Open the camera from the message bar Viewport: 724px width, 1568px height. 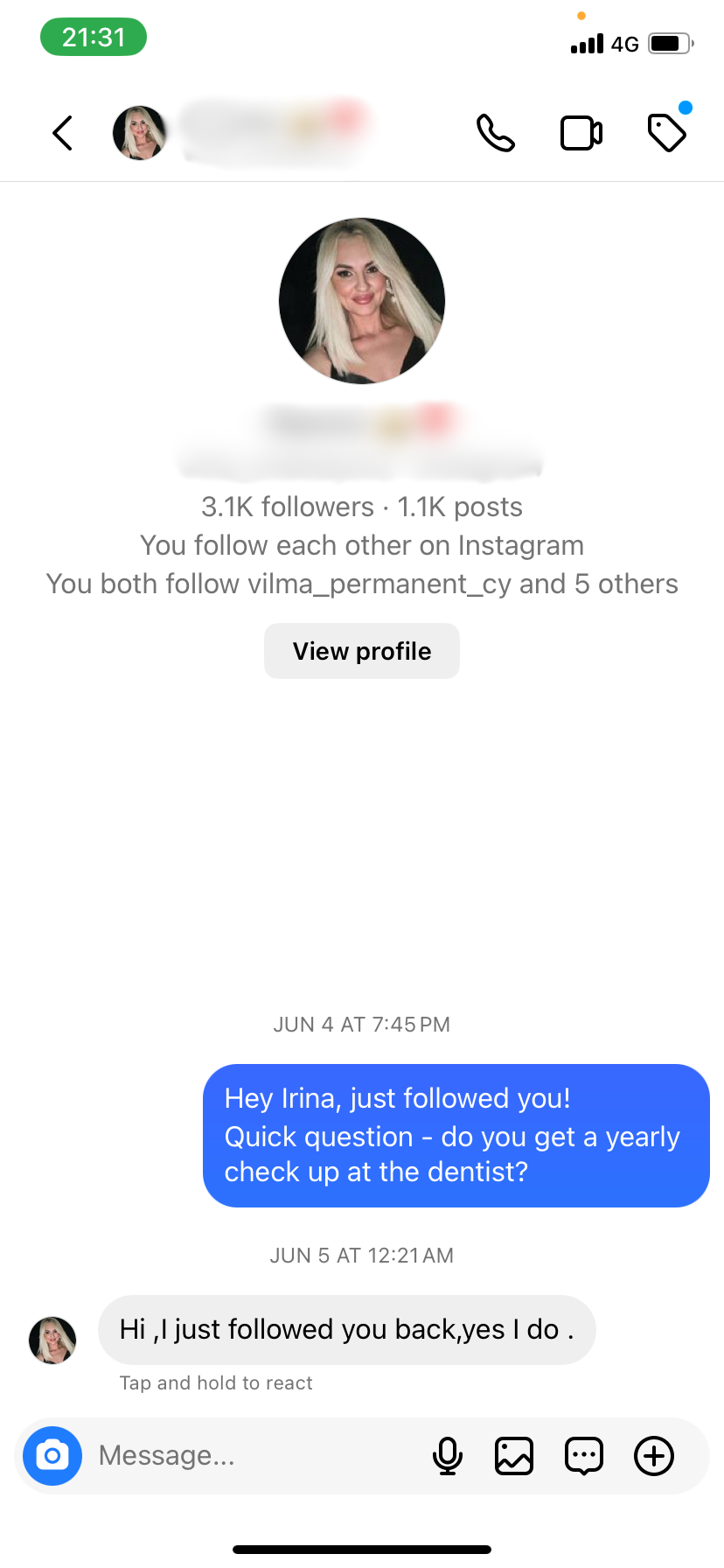pos(52,1456)
